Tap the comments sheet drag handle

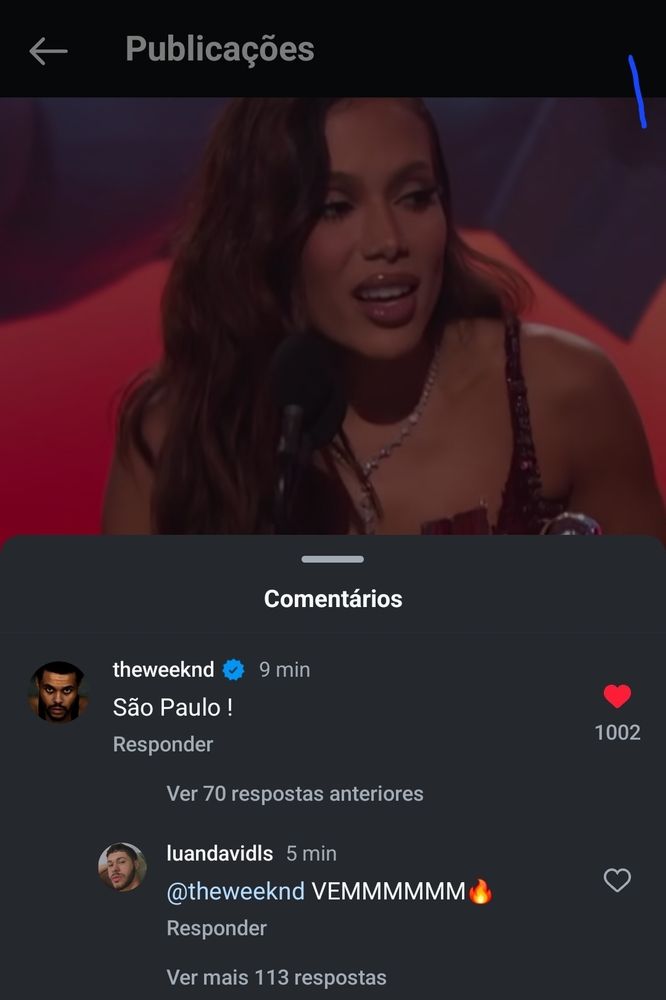coord(333,559)
